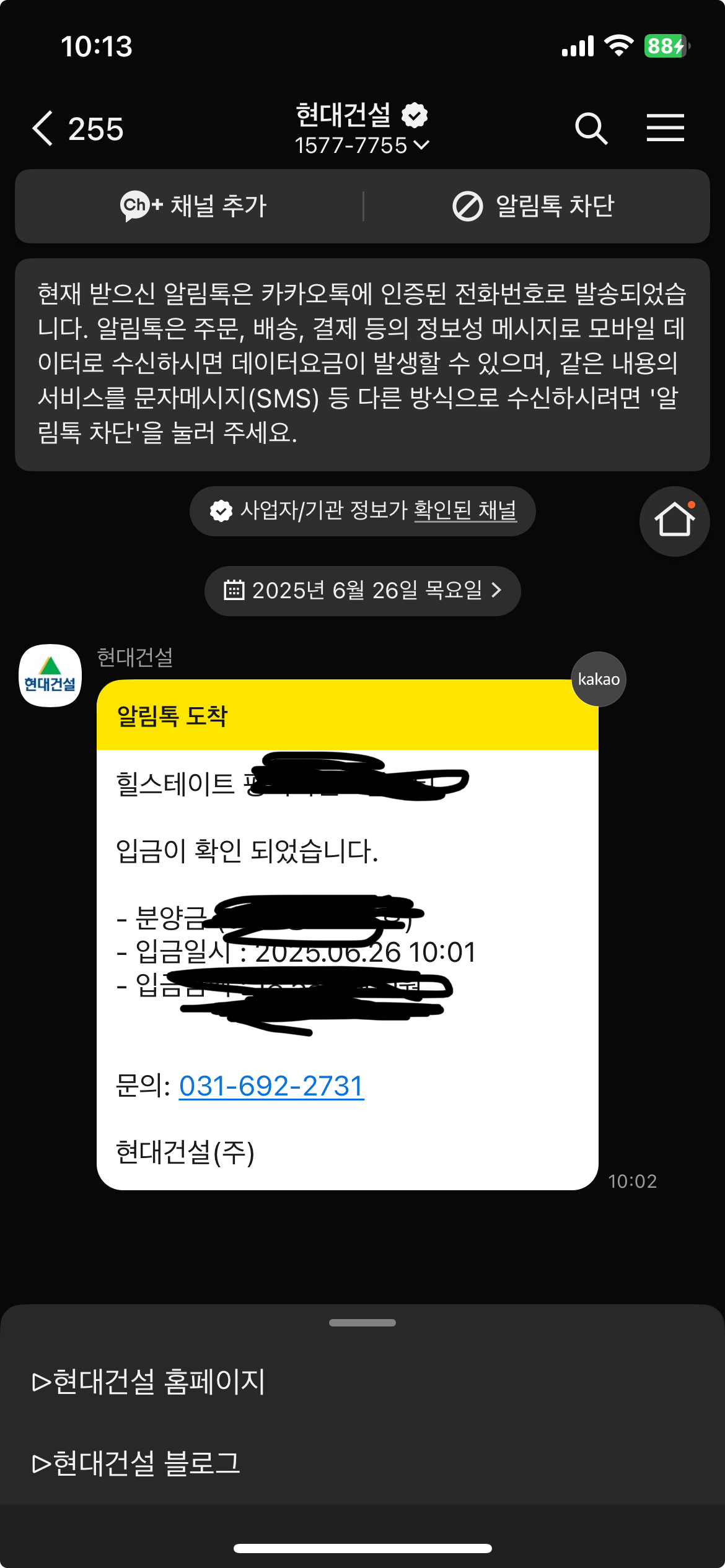Tap the bottom menu sheet handle

(x=362, y=1323)
